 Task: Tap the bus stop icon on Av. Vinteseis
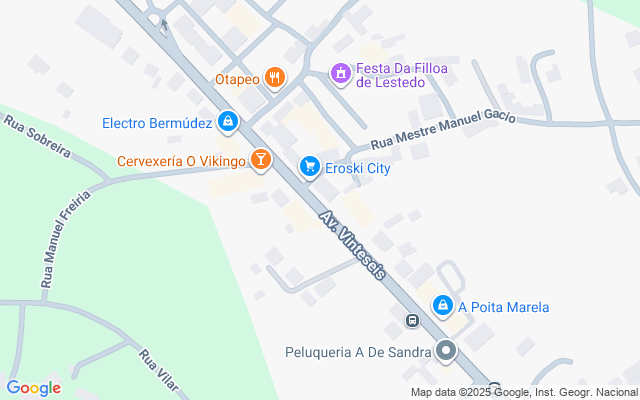click(x=411, y=321)
